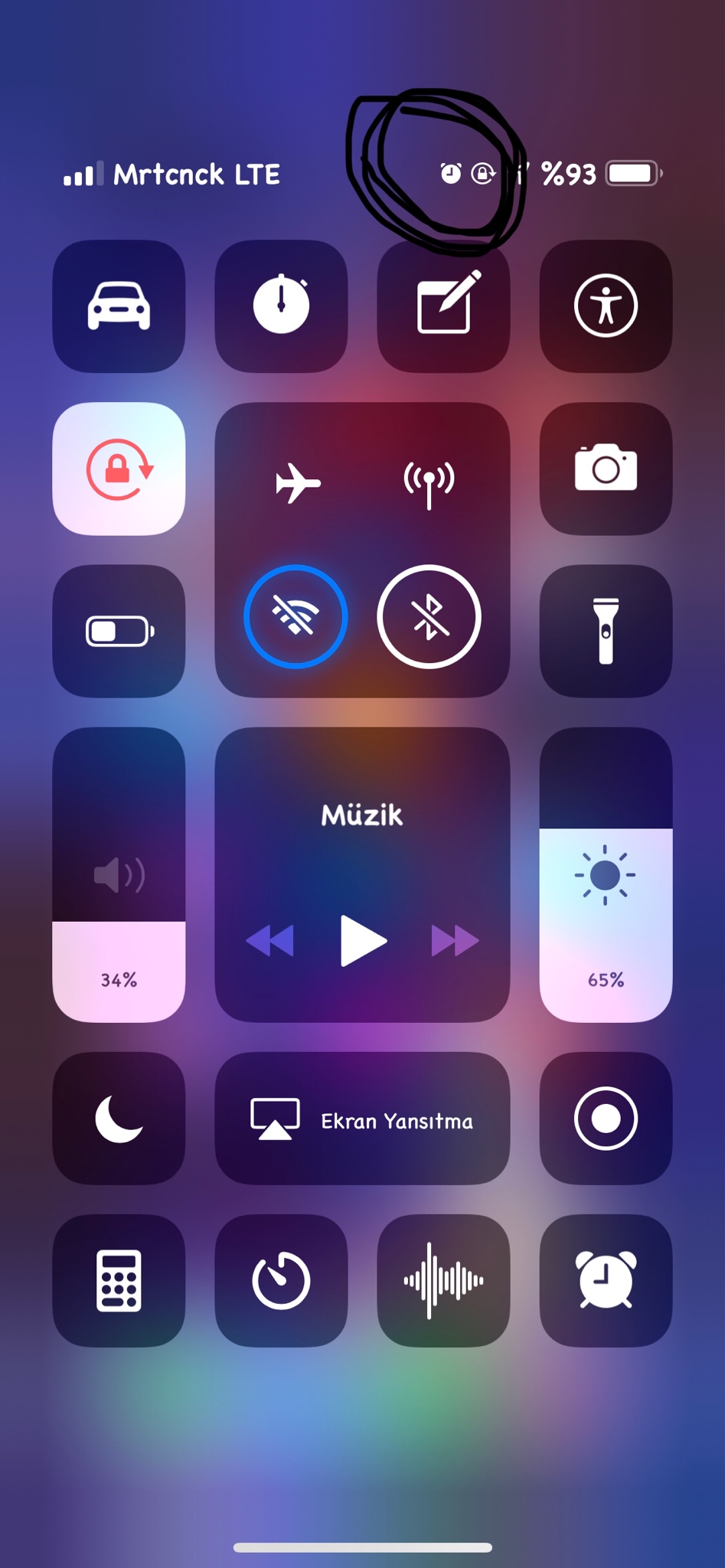The image size is (725, 1568).
Task: Open the stopwatch control
Action: (281, 306)
